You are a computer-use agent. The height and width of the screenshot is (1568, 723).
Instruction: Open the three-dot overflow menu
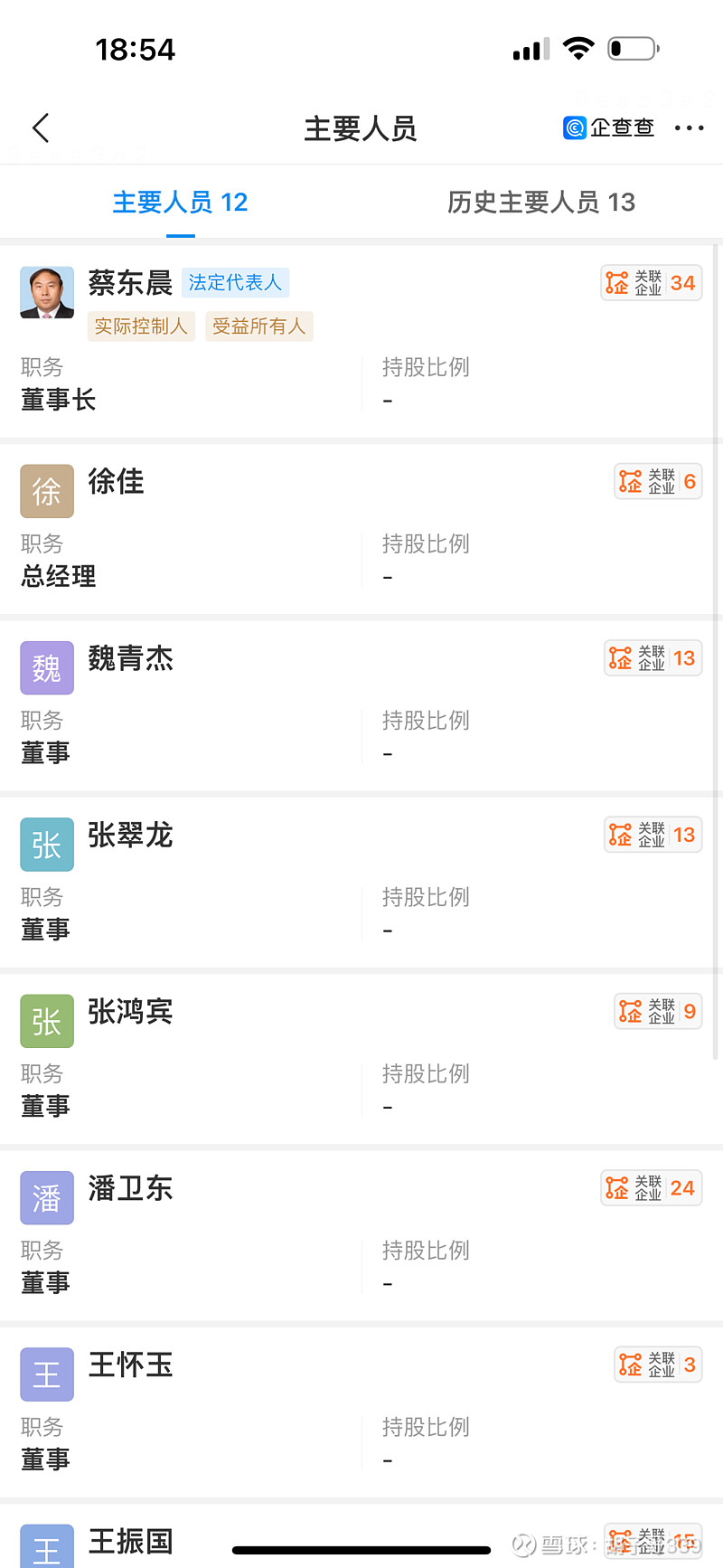[690, 128]
